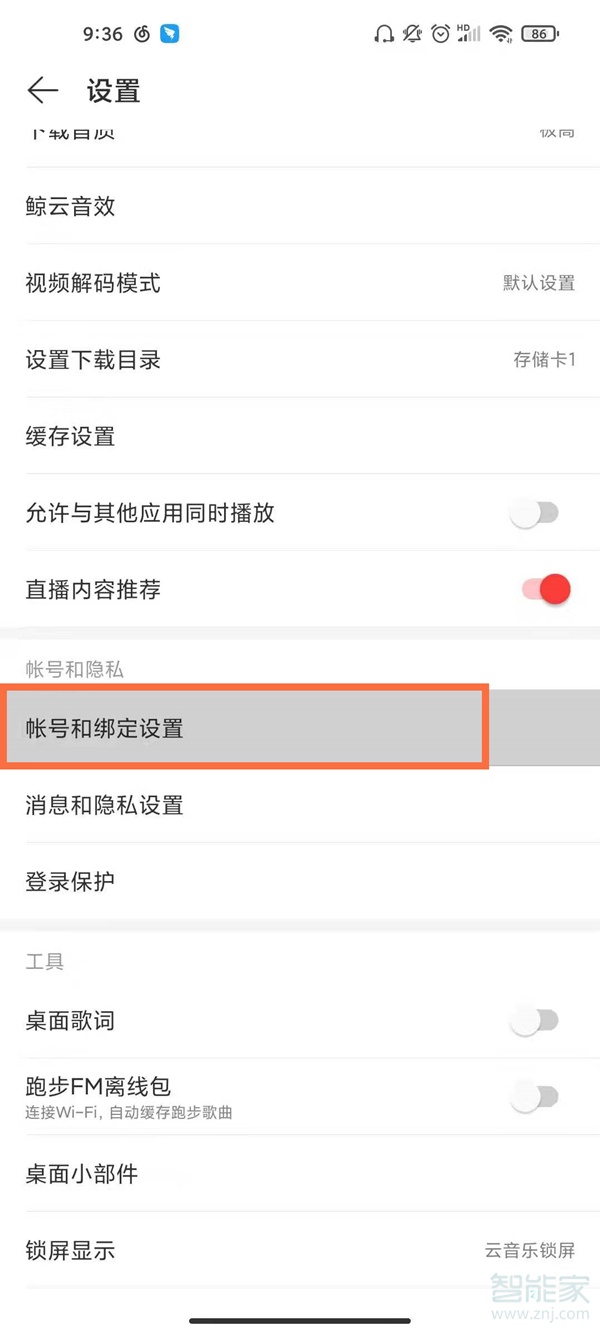Screen dimensions: 600x1333
Task: Open 消息和隐私设置
Action: coord(300,805)
